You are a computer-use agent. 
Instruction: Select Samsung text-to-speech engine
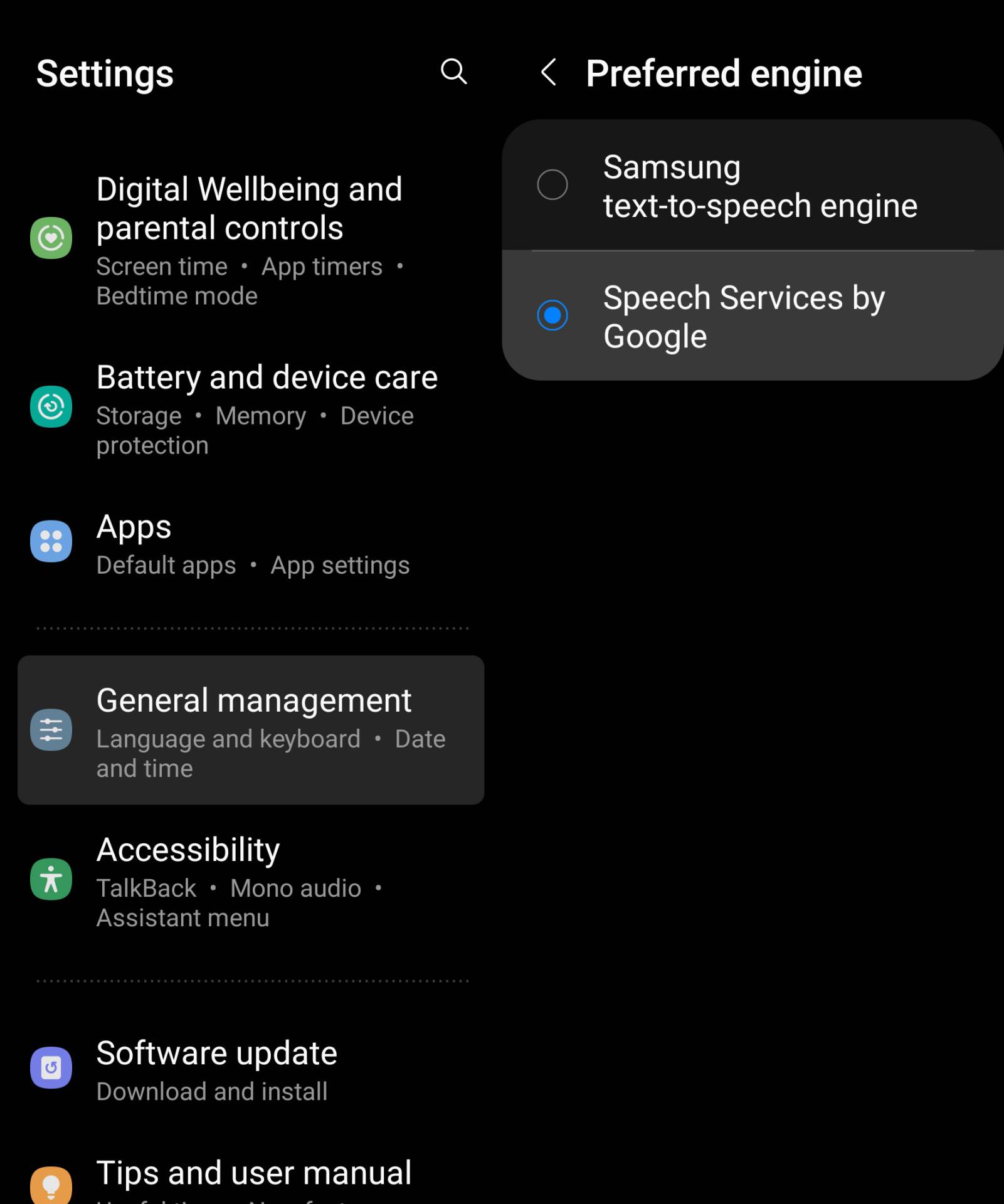(x=753, y=186)
